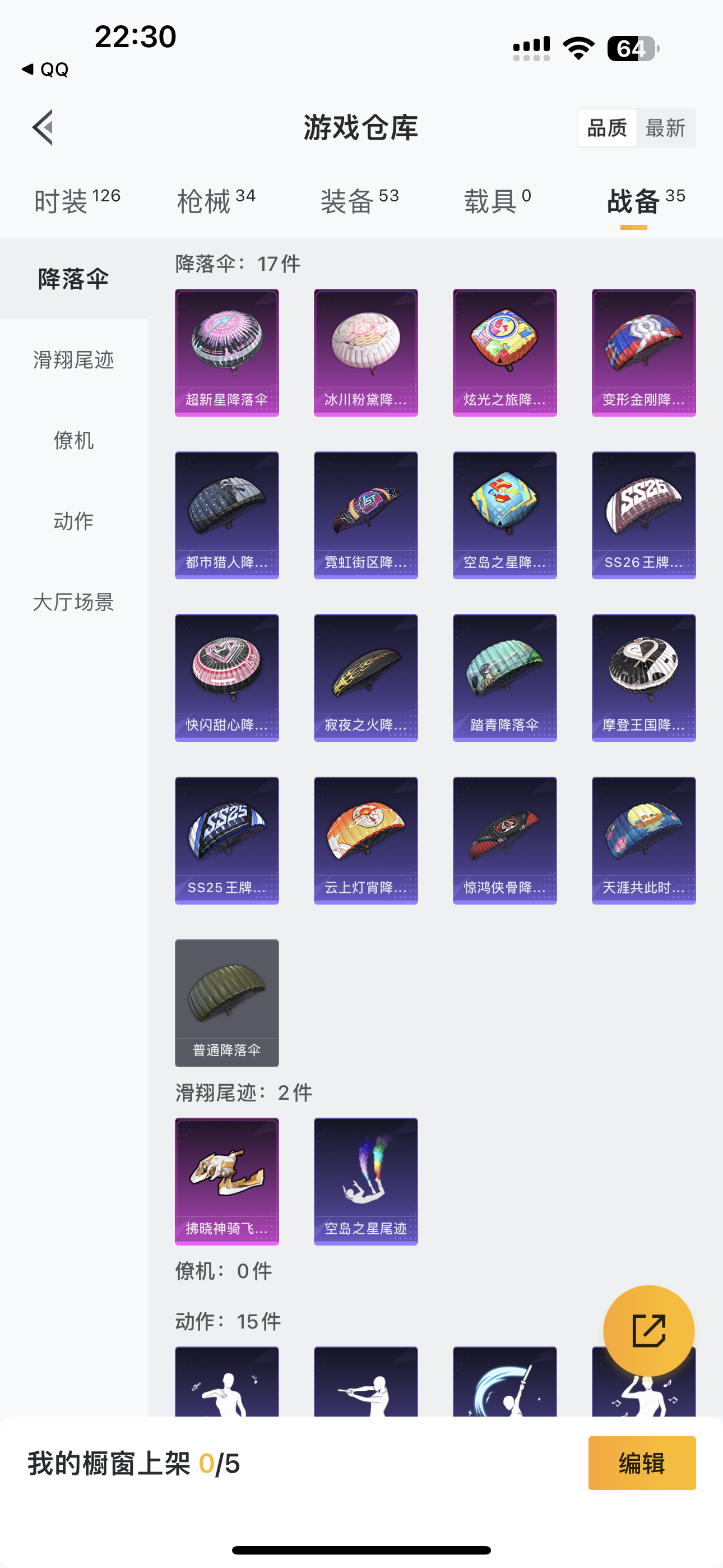Return to QQ via the status bar

45,70
